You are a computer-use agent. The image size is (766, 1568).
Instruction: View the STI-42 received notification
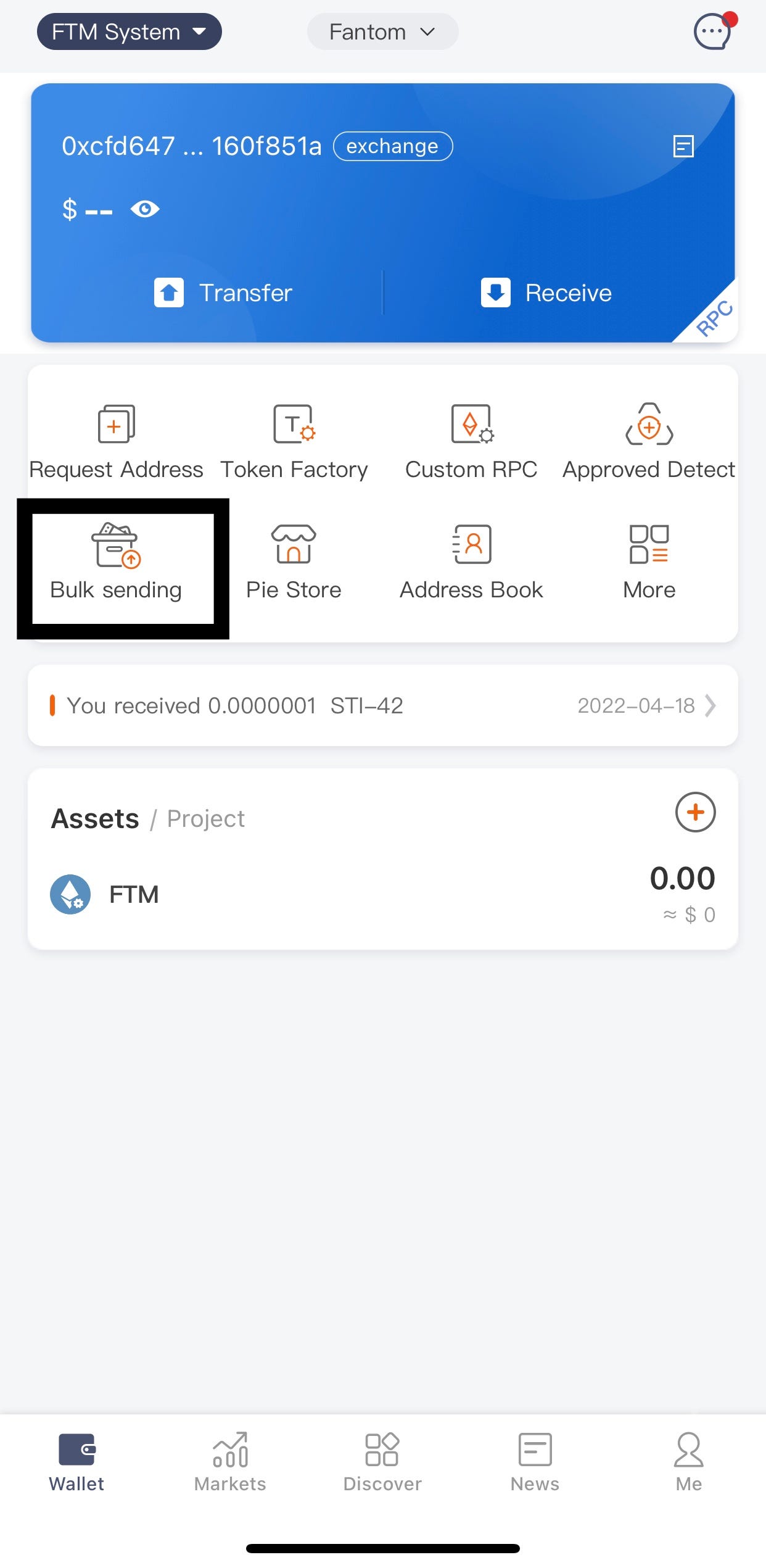(x=383, y=705)
